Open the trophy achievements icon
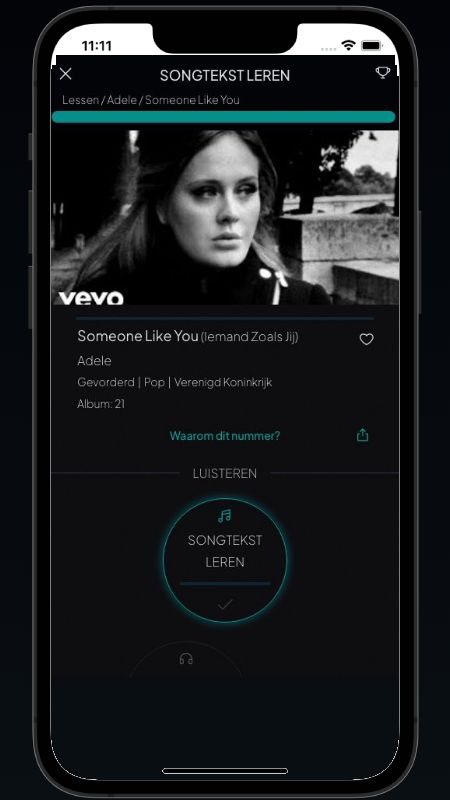450x800 pixels. 382,73
